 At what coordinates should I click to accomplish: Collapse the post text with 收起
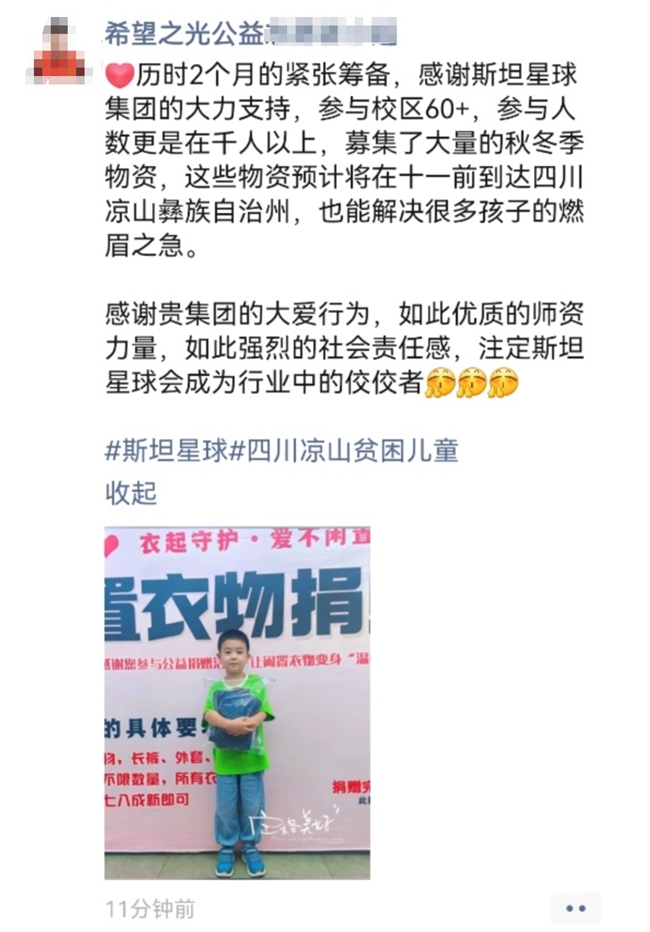point(131,494)
